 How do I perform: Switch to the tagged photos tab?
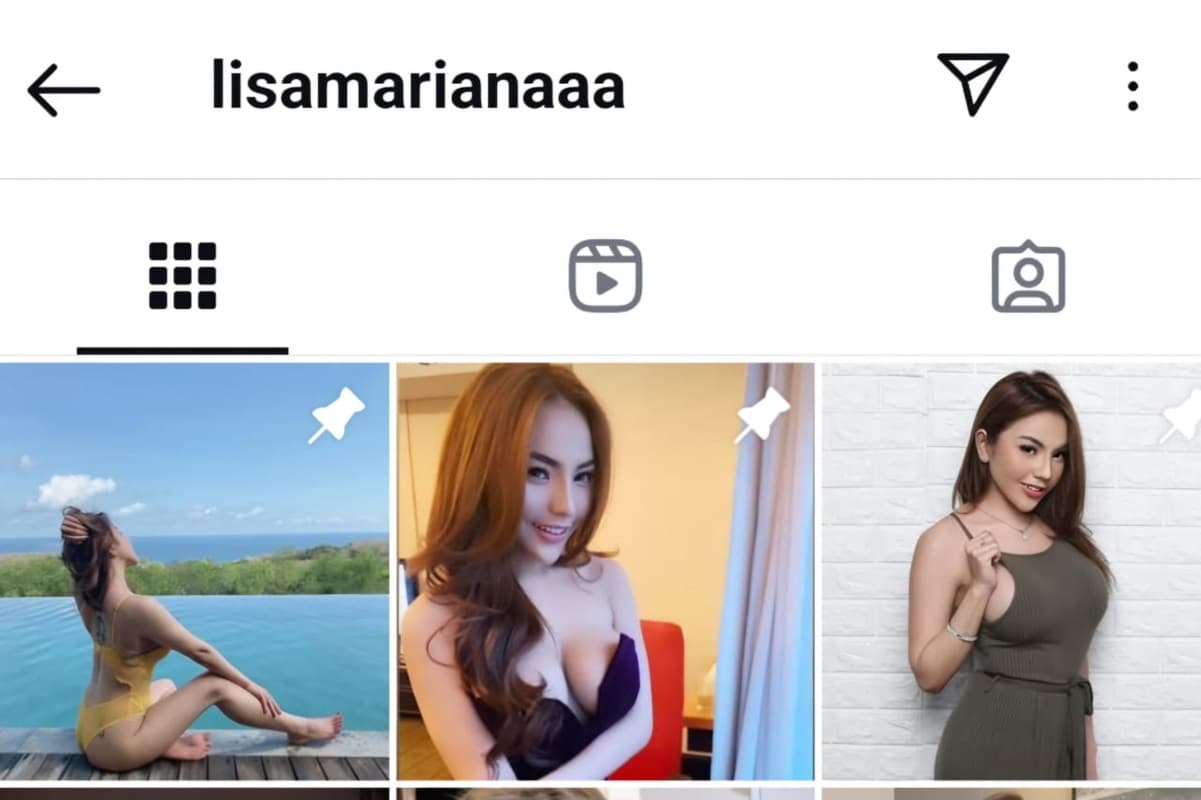pos(1027,276)
